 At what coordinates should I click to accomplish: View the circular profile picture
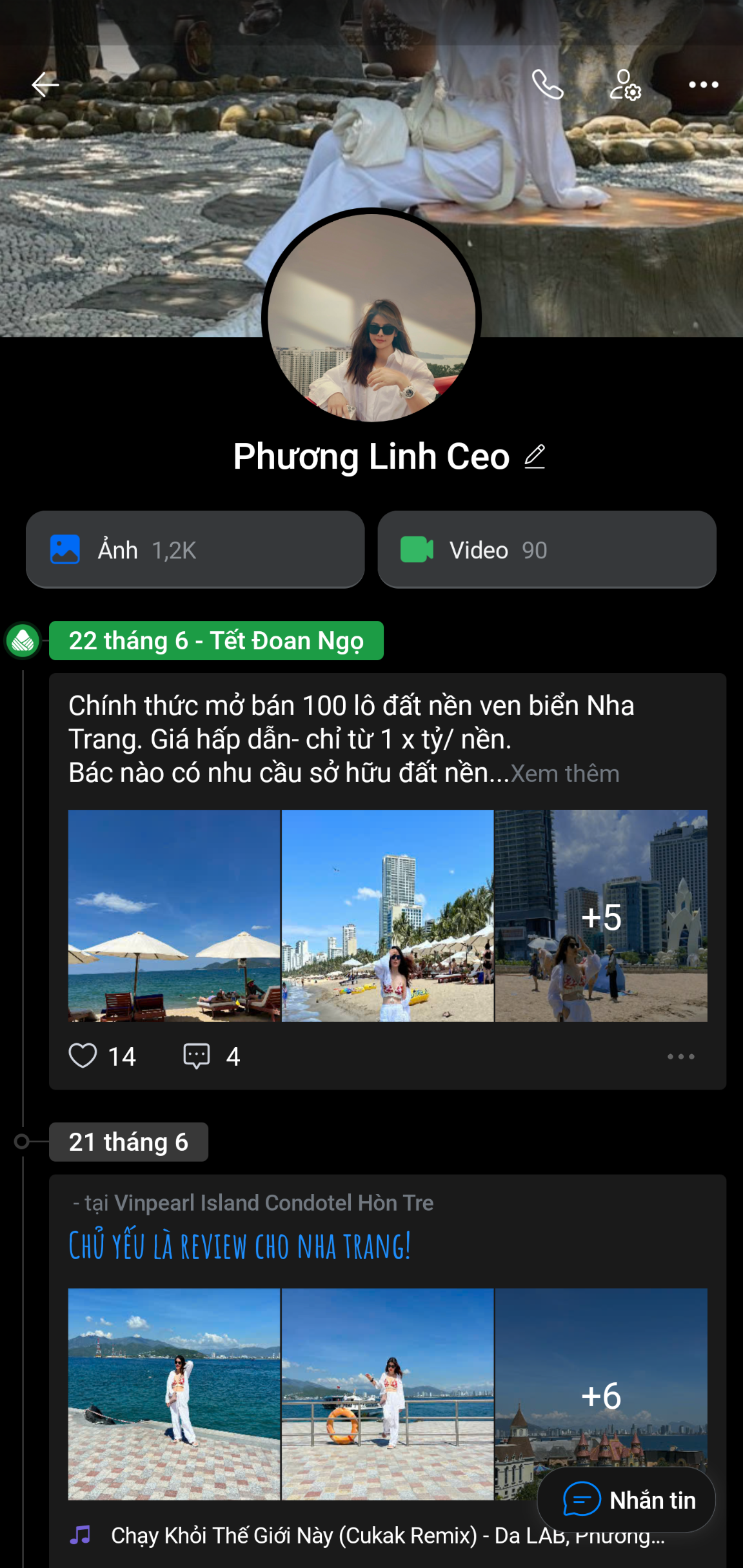coord(371,317)
